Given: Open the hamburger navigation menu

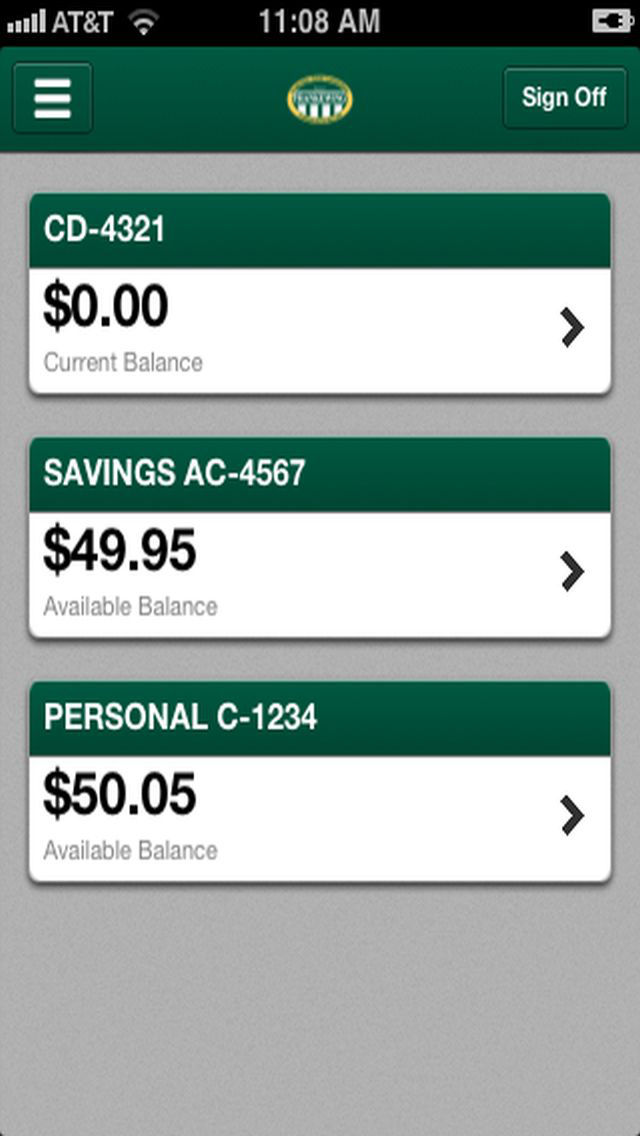Looking at the screenshot, I should click(53, 98).
